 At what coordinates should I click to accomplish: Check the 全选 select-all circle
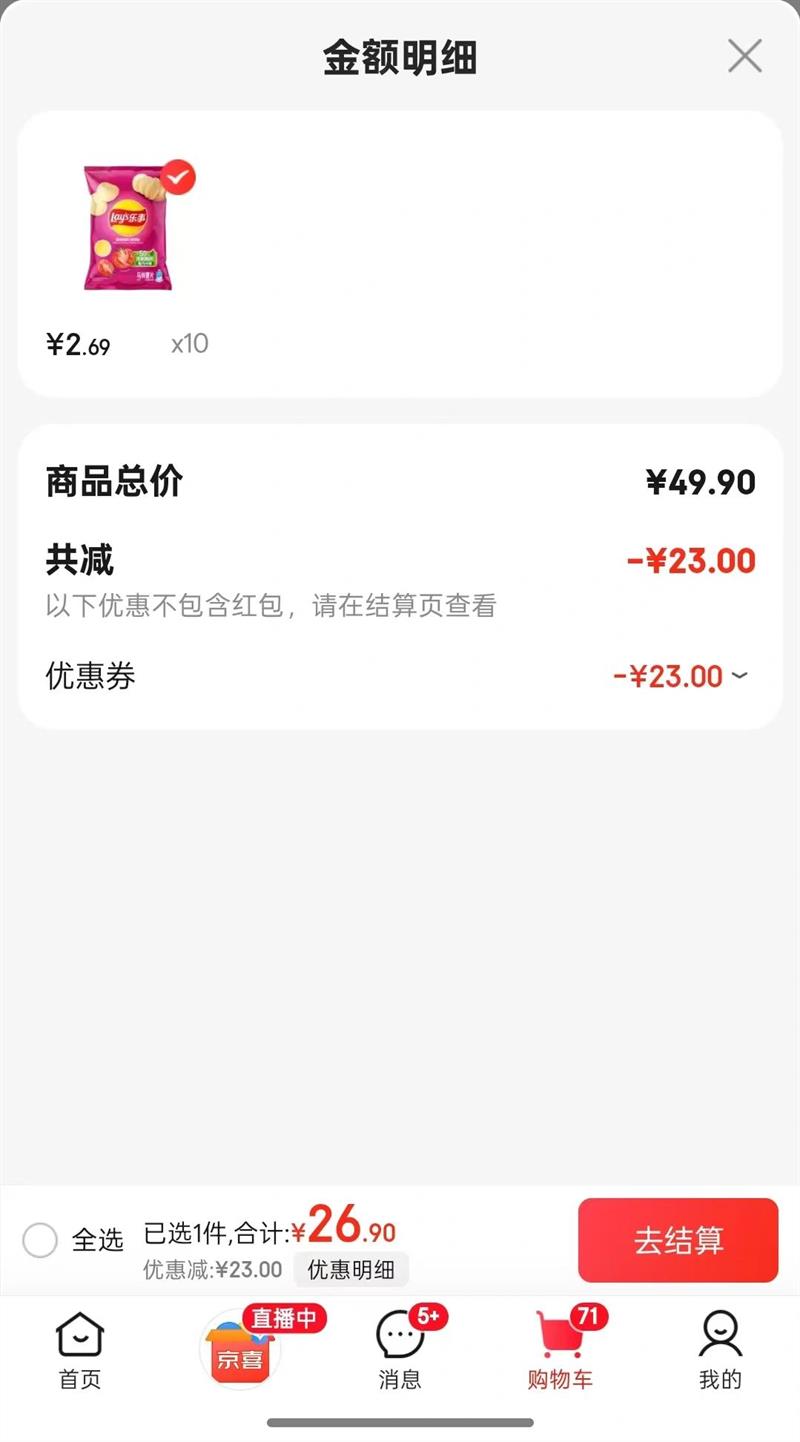point(40,1241)
